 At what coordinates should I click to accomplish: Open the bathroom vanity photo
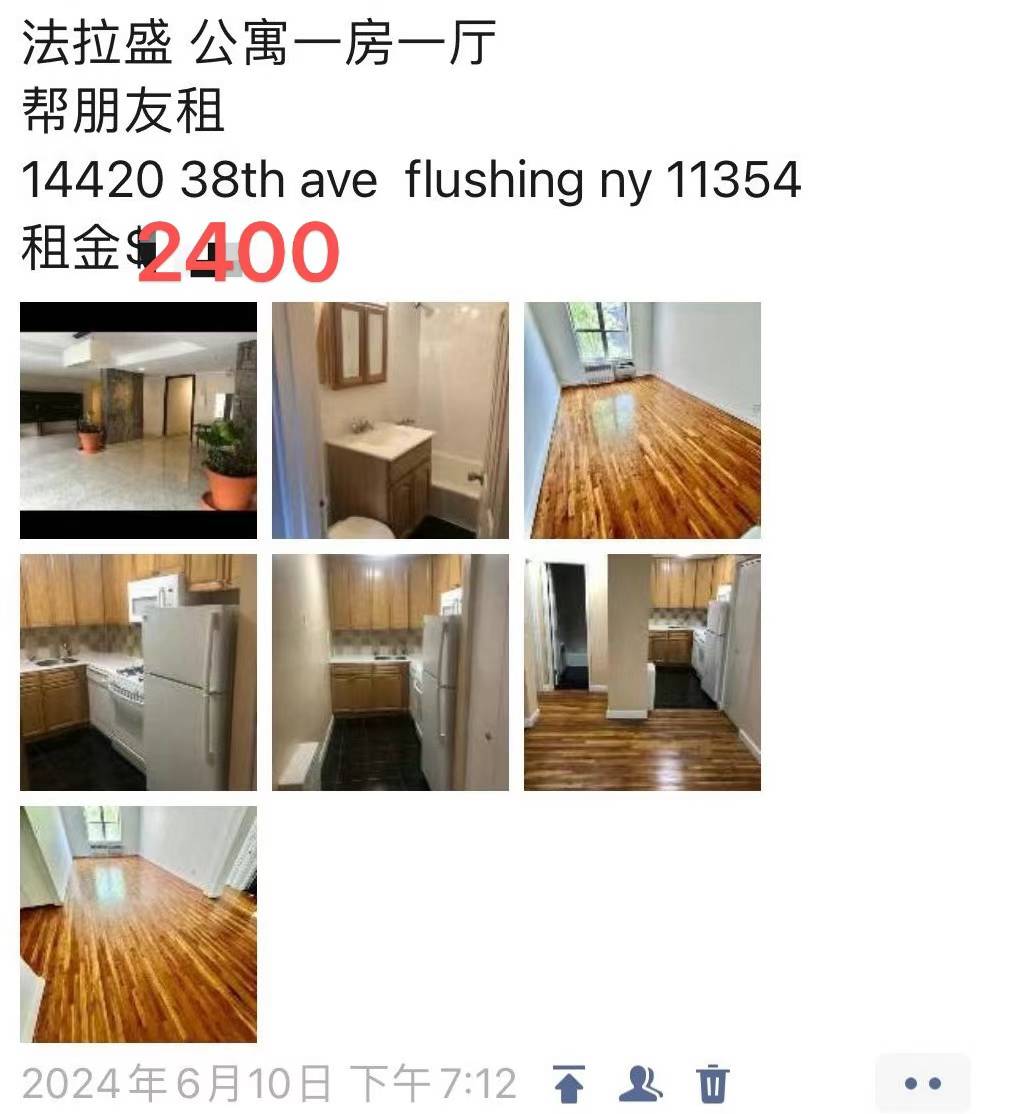[390, 420]
